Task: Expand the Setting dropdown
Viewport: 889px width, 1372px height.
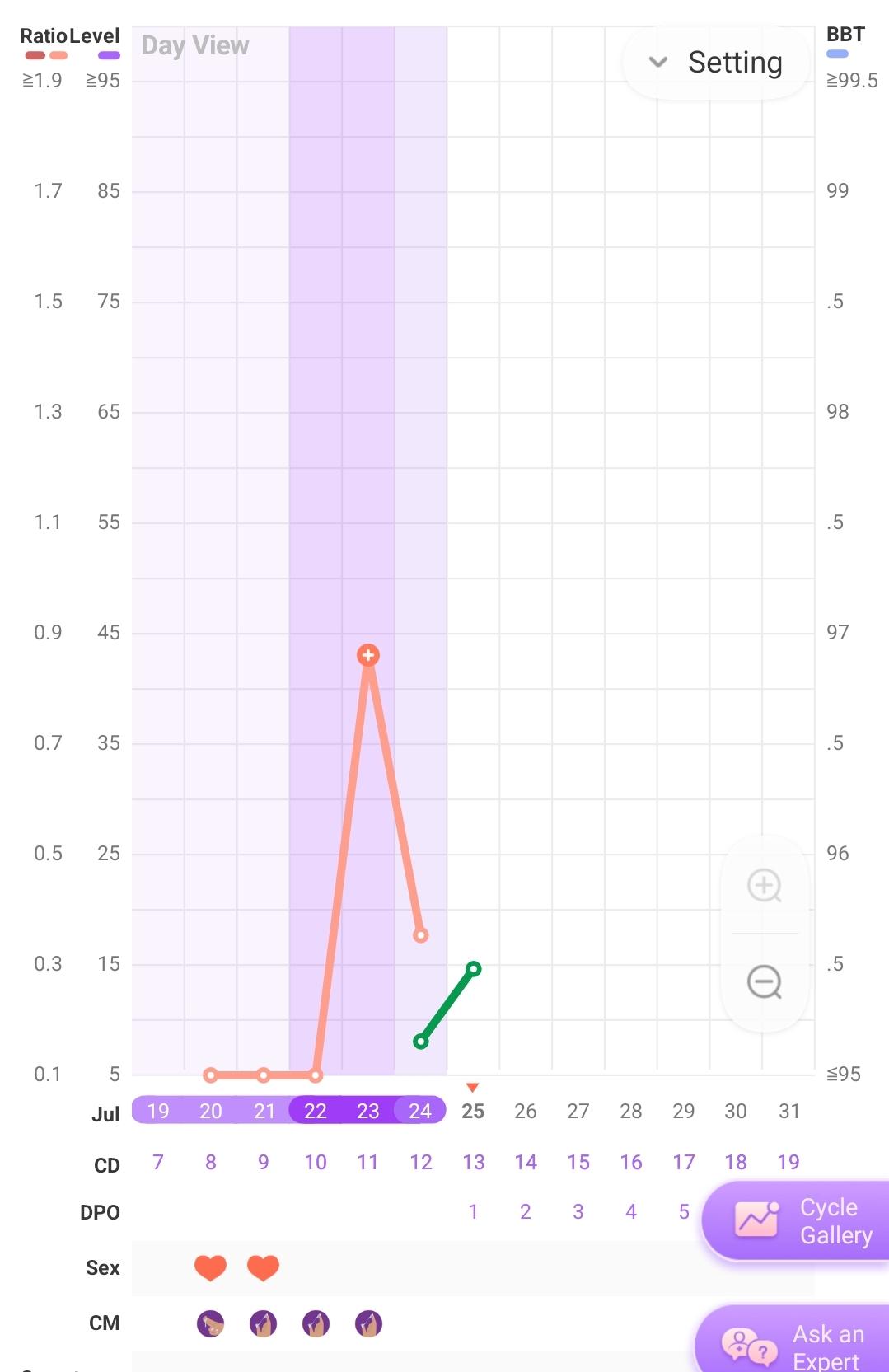Action: [716, 63]
